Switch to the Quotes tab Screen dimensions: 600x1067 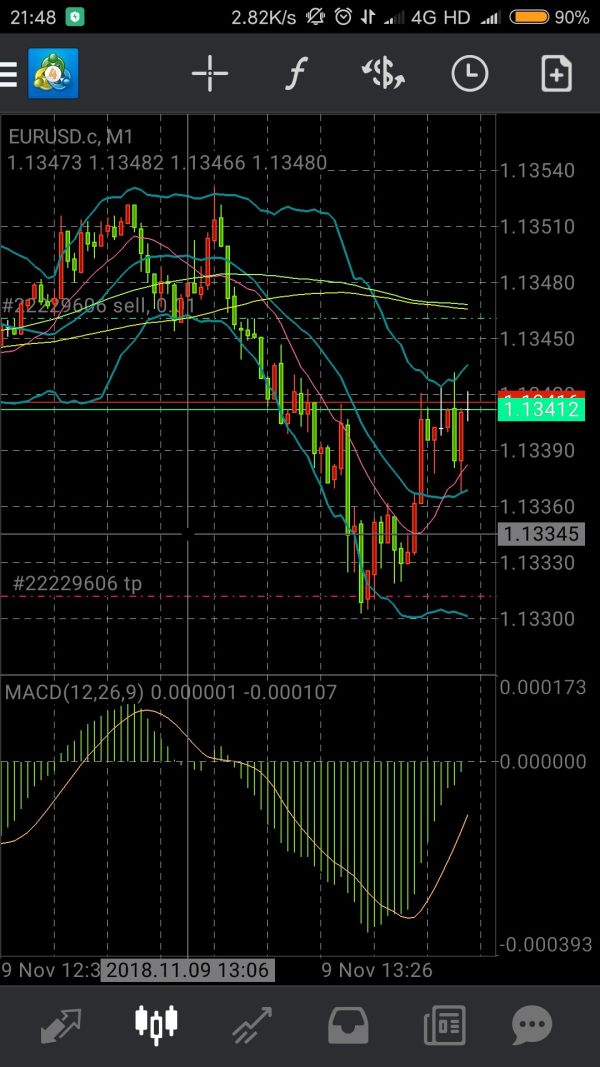click(x=61, y=1026)
